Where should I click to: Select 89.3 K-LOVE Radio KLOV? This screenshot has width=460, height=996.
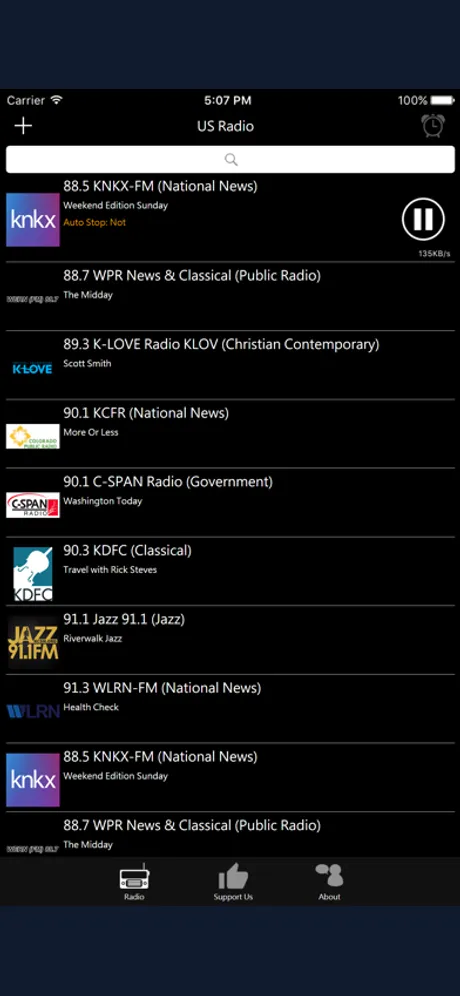coord(230,365)
